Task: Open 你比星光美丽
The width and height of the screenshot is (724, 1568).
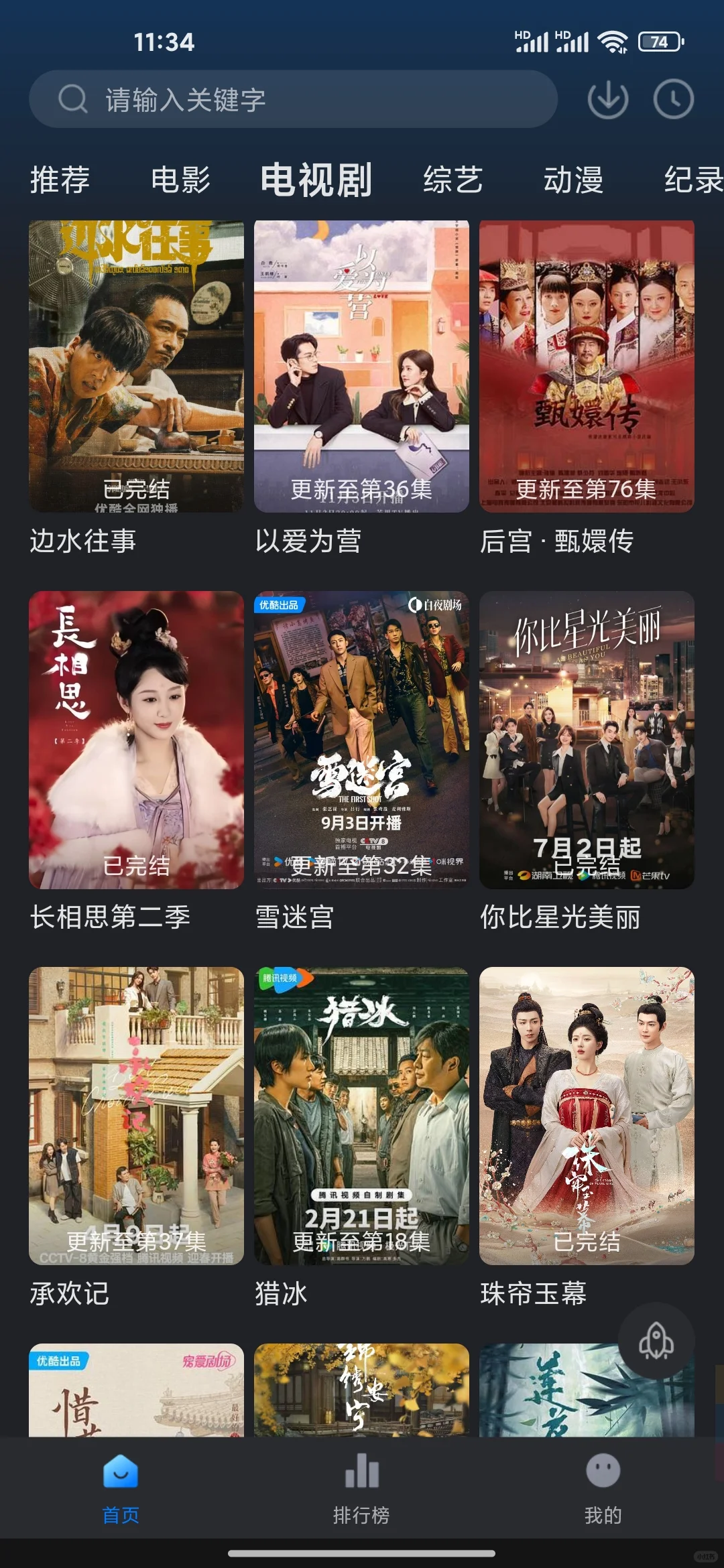Action: [587, 740]
